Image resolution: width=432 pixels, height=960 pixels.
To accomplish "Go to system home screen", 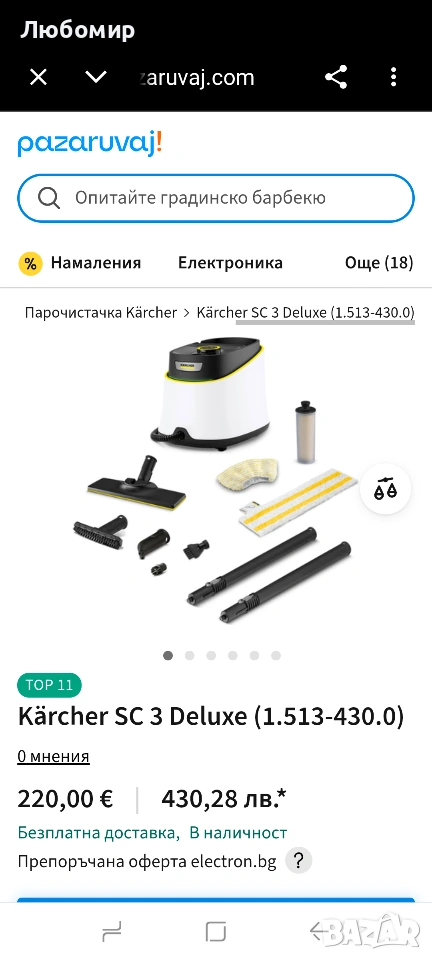I will 216,931.
